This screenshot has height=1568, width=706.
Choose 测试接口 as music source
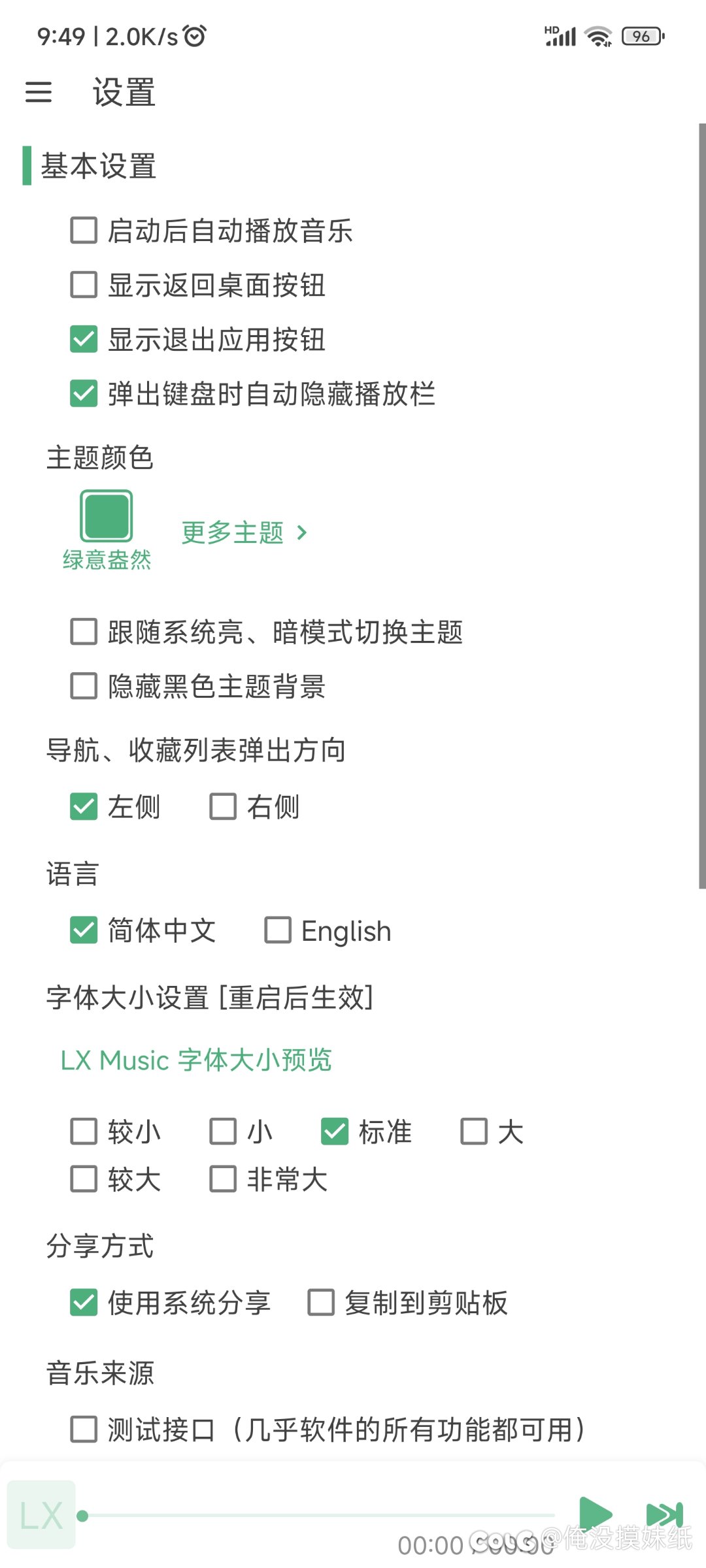pos(84,1429)
